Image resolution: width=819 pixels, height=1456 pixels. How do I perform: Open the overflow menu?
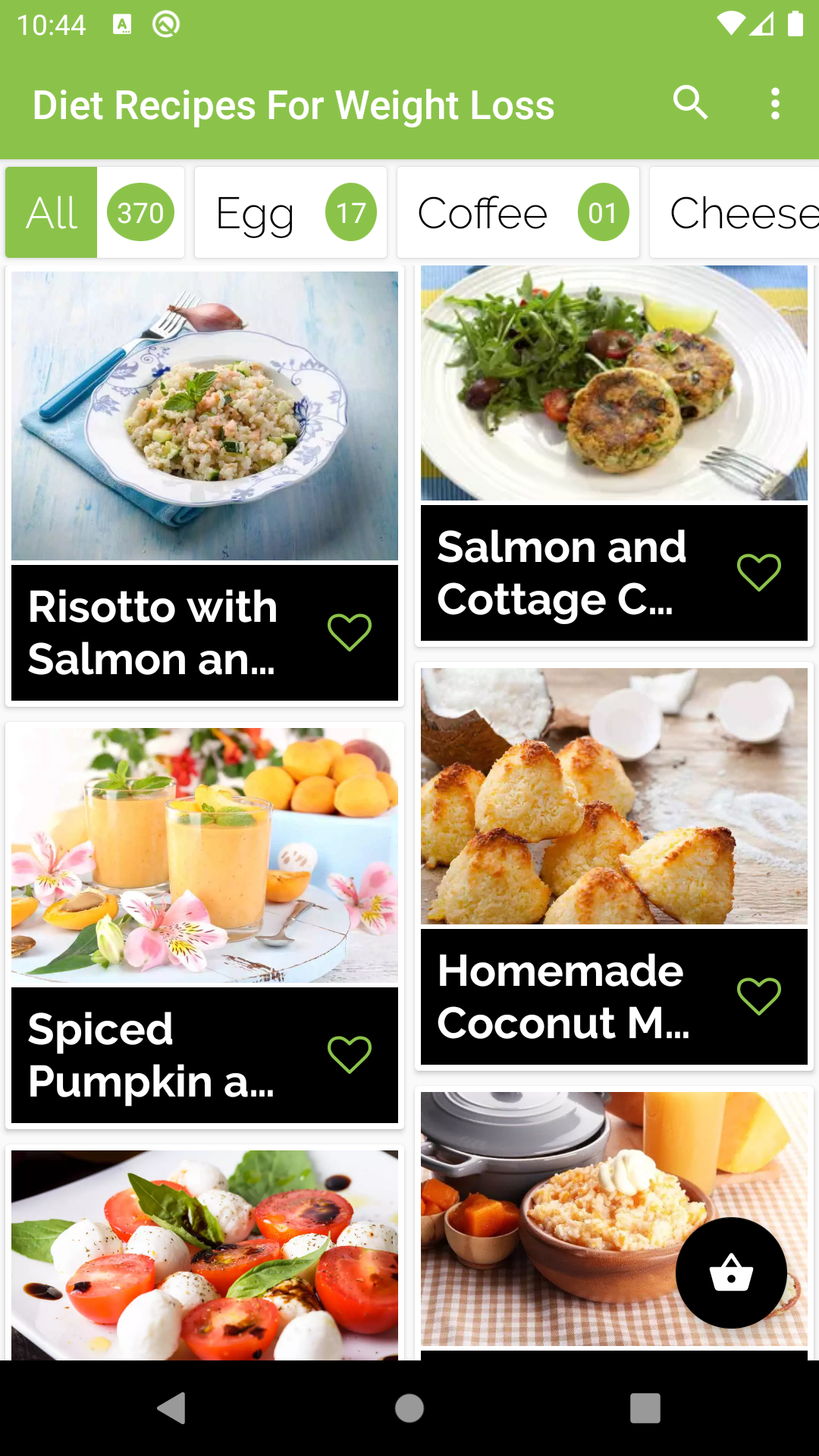tap(774, 103)
